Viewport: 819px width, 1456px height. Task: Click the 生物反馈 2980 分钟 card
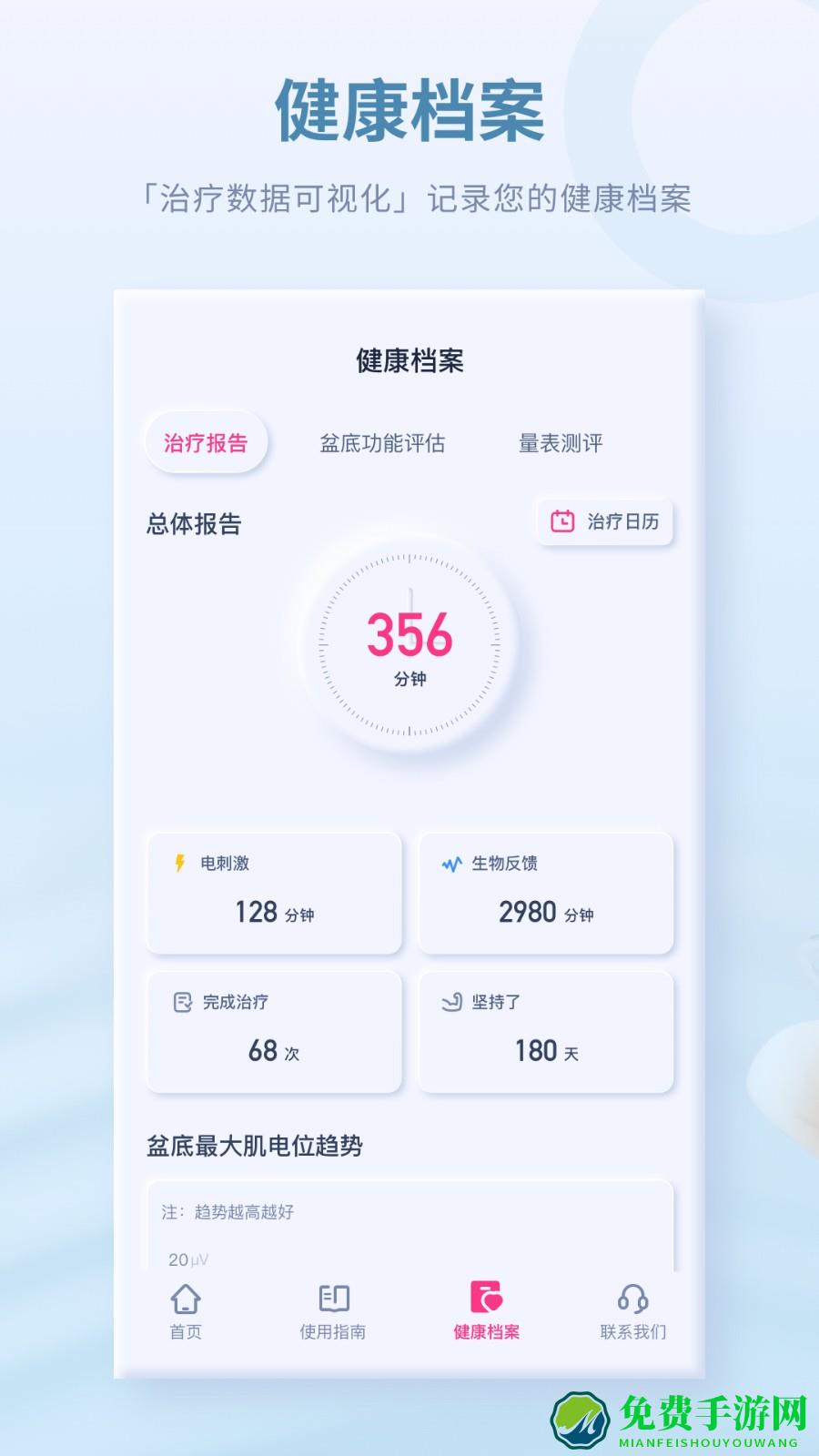click(545, 892)
